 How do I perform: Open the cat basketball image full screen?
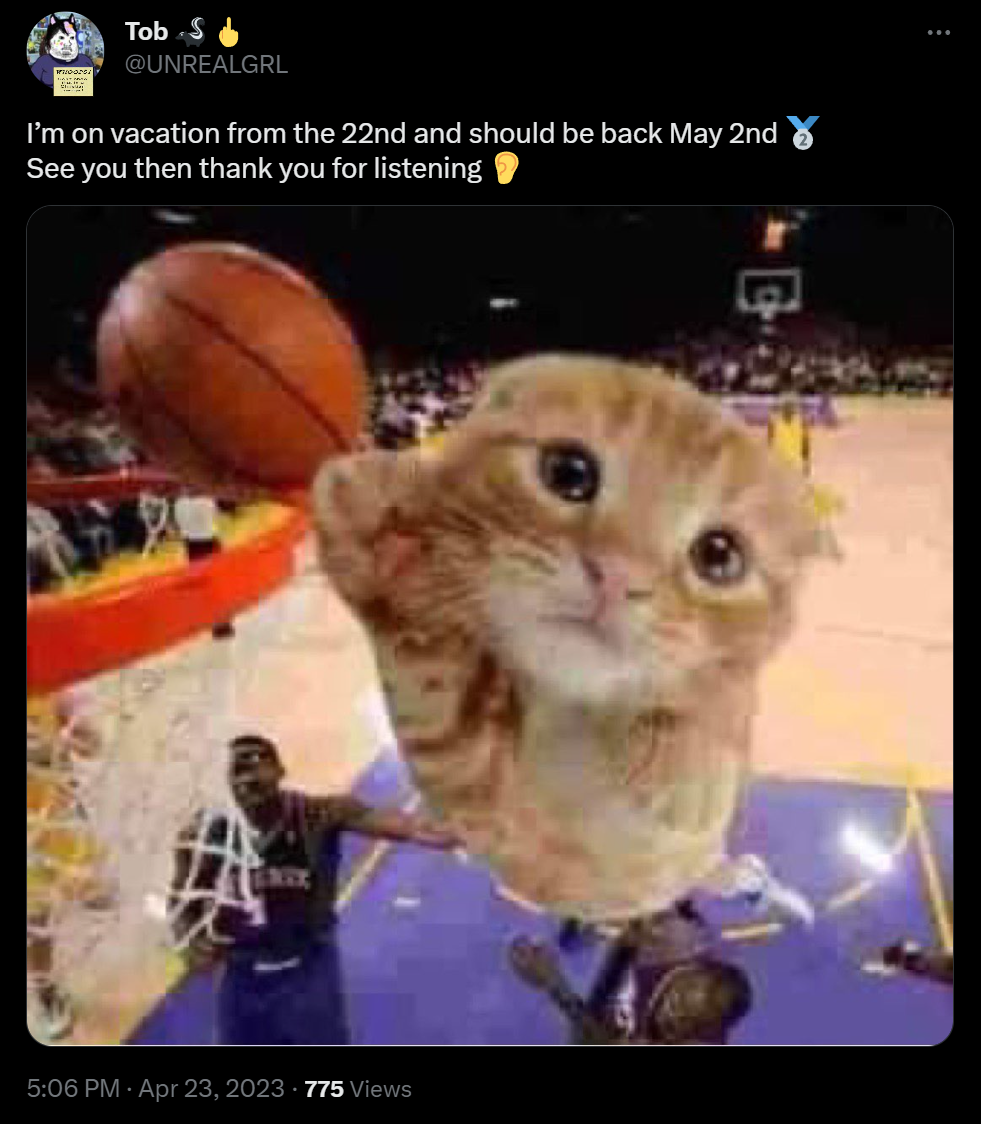pos(489,625)
